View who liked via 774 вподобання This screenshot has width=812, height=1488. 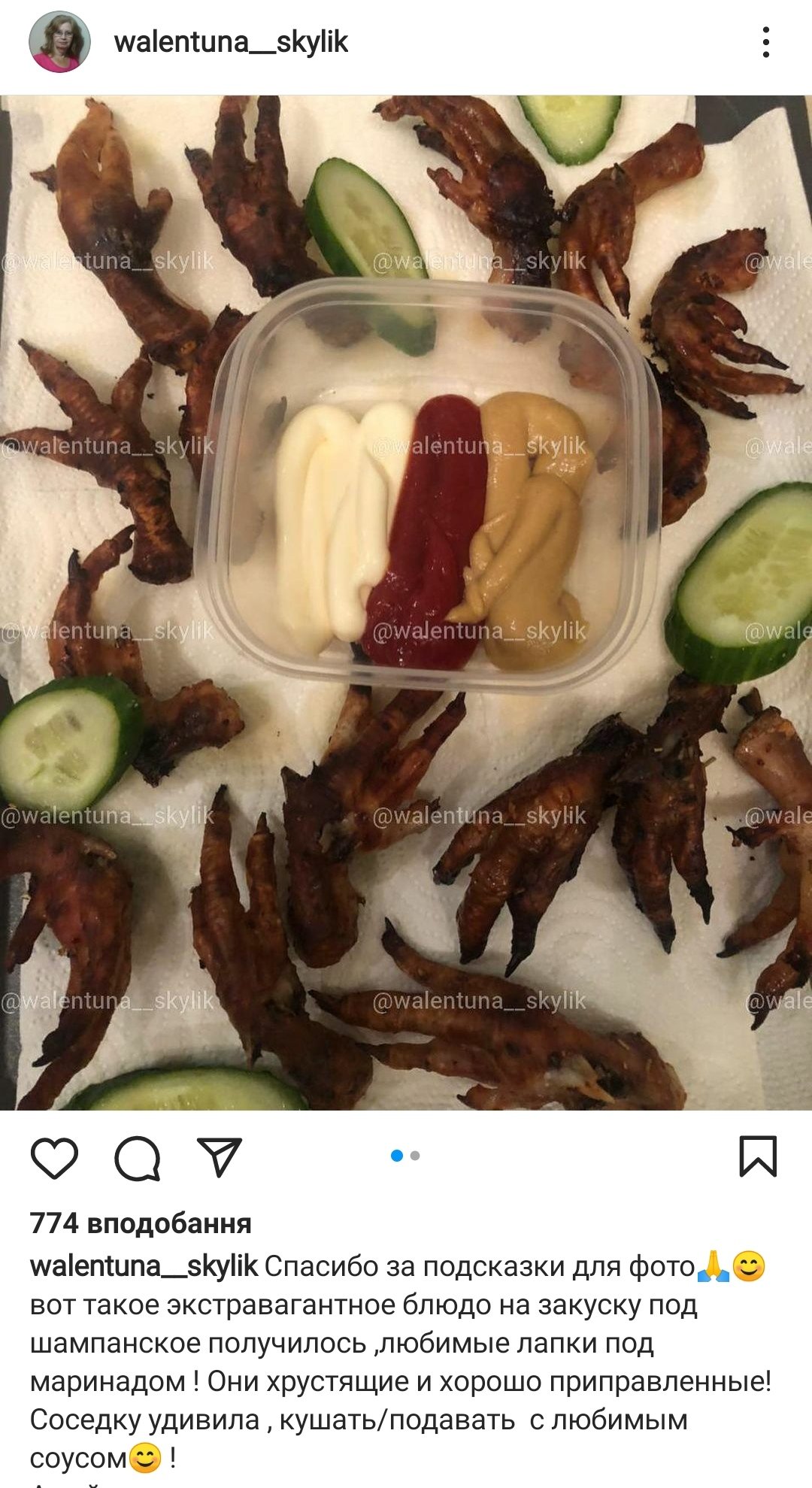tap(141, 1223)
